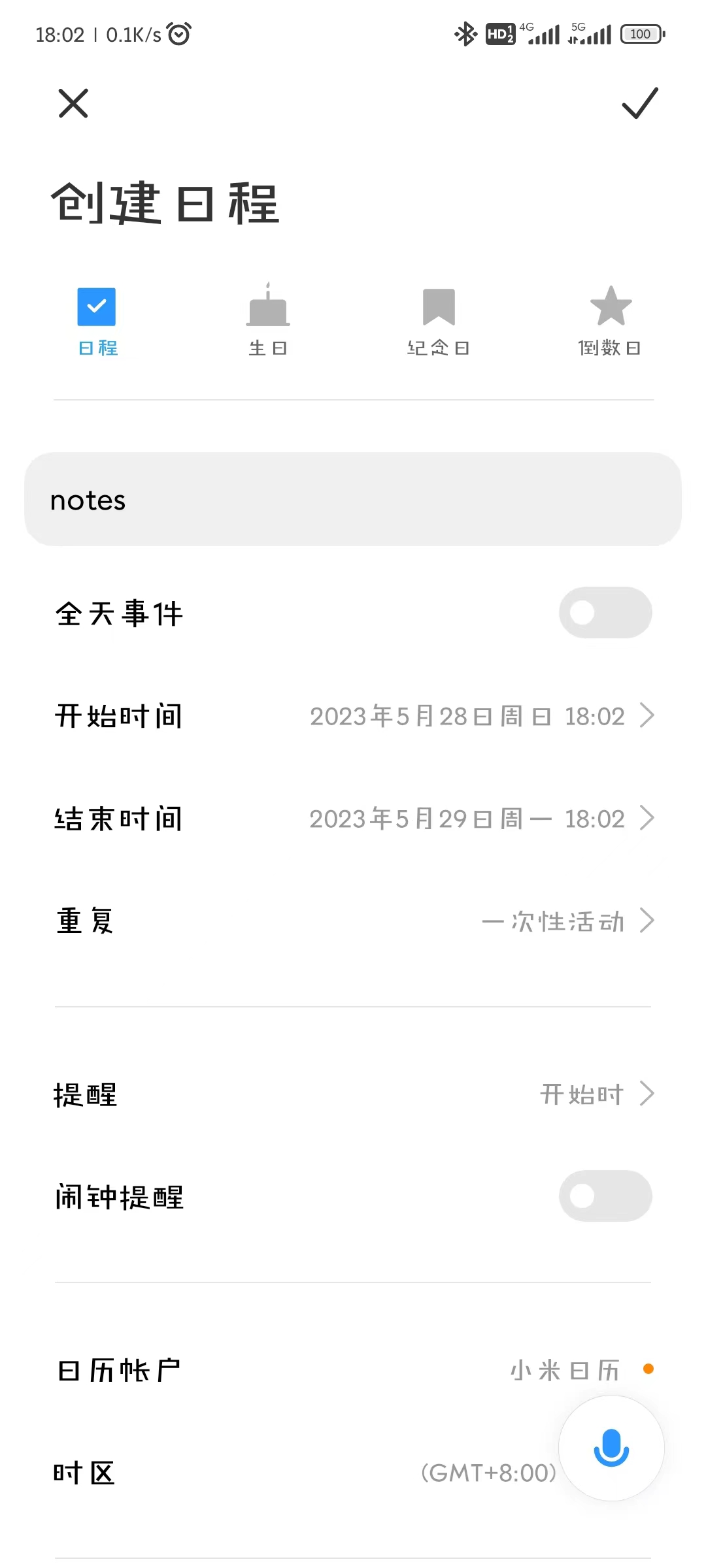This screenshot has height=1568, width=706.
Task: Choose the 日历帐户 calendar account
Action: pos(353,1370)
